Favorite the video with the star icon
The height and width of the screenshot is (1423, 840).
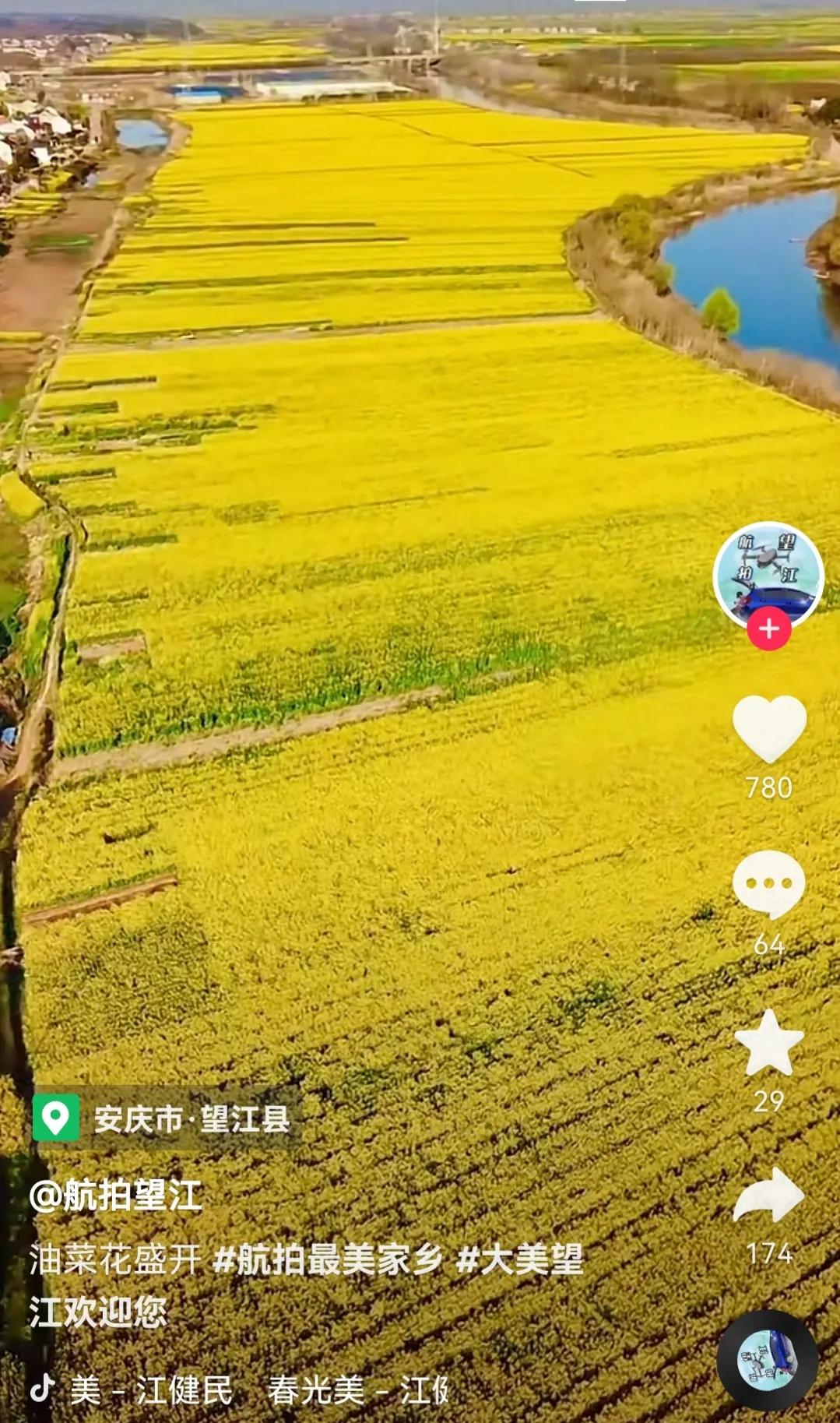[770, 1041]
